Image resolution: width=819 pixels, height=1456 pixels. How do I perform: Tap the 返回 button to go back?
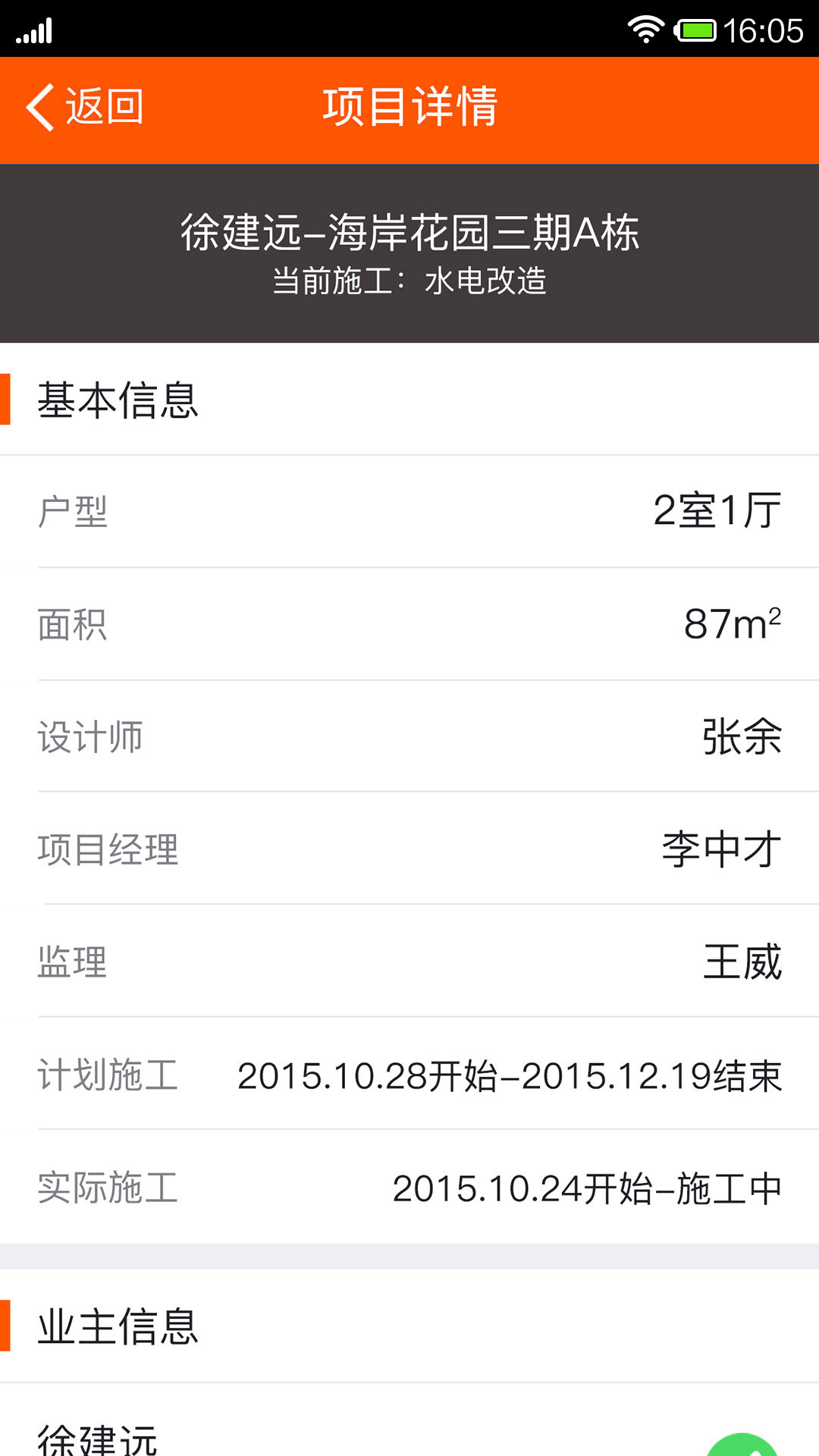coord(102,108)
